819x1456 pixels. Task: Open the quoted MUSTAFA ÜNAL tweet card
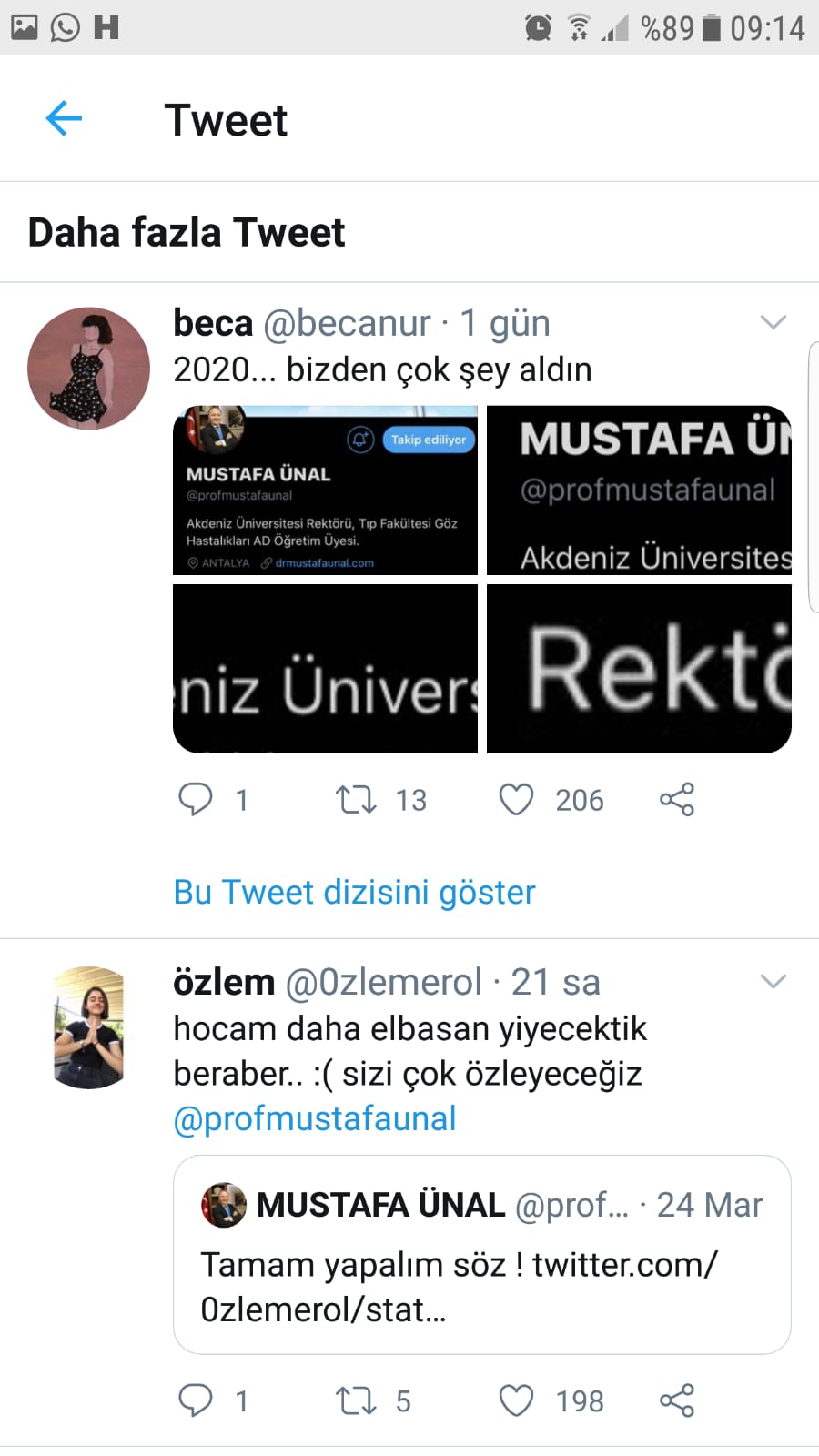[482, 1255]
